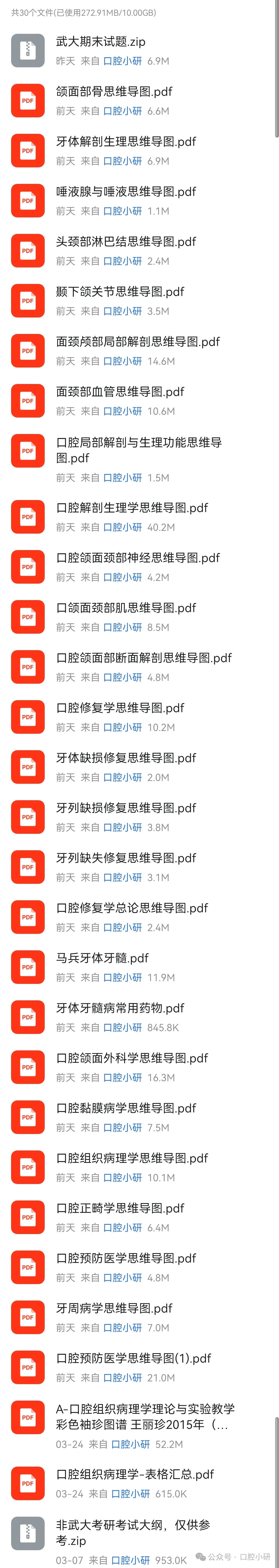The width and height of the screenshot is (279, 1568).
Task: Open 牙体解剖生理思维导图.pdf
Action: coord(126,142)
